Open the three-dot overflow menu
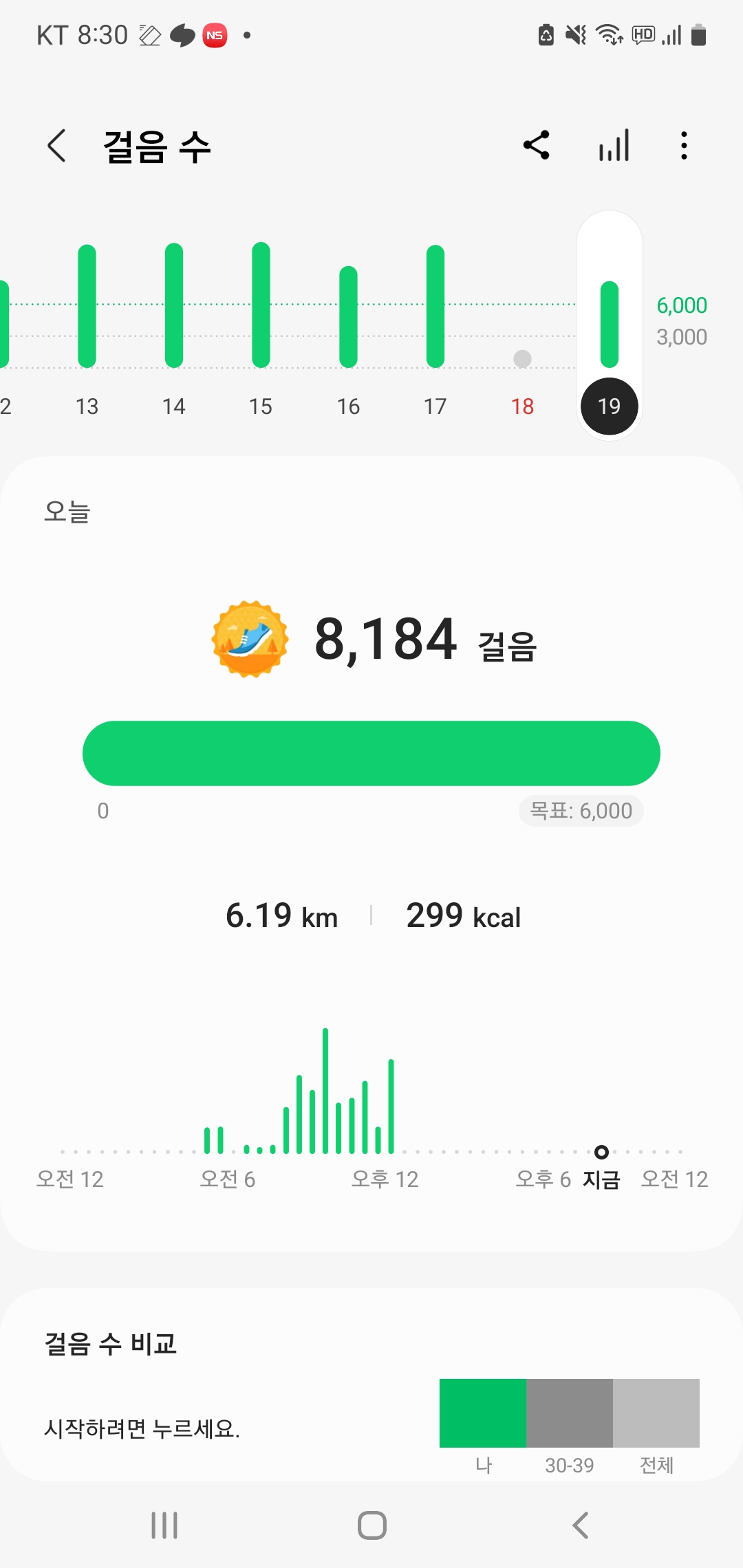Viewport: 743px width, 1568px height. click(x=684, y=145)
